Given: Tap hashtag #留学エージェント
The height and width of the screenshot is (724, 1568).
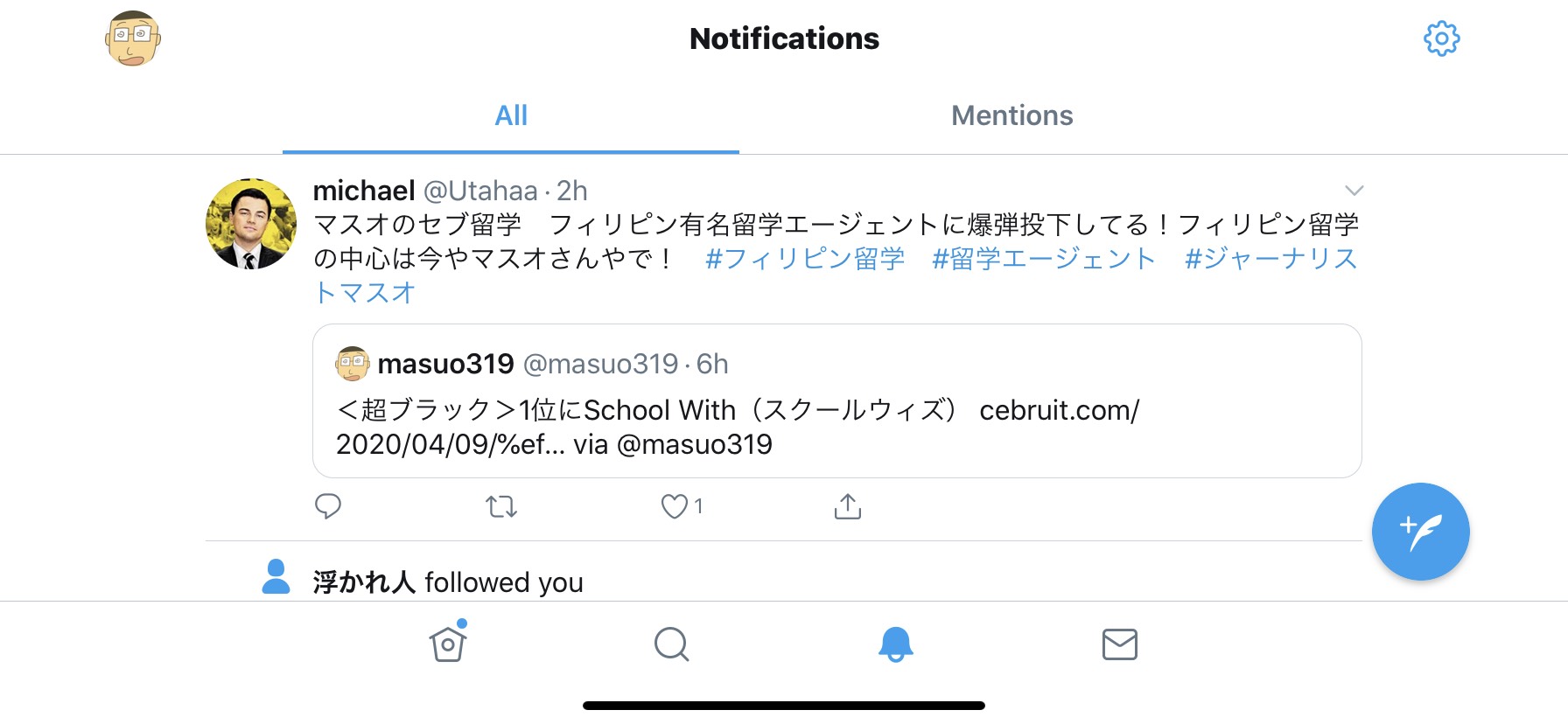Looking at the screenshot, I should (x=1043, y=259).
